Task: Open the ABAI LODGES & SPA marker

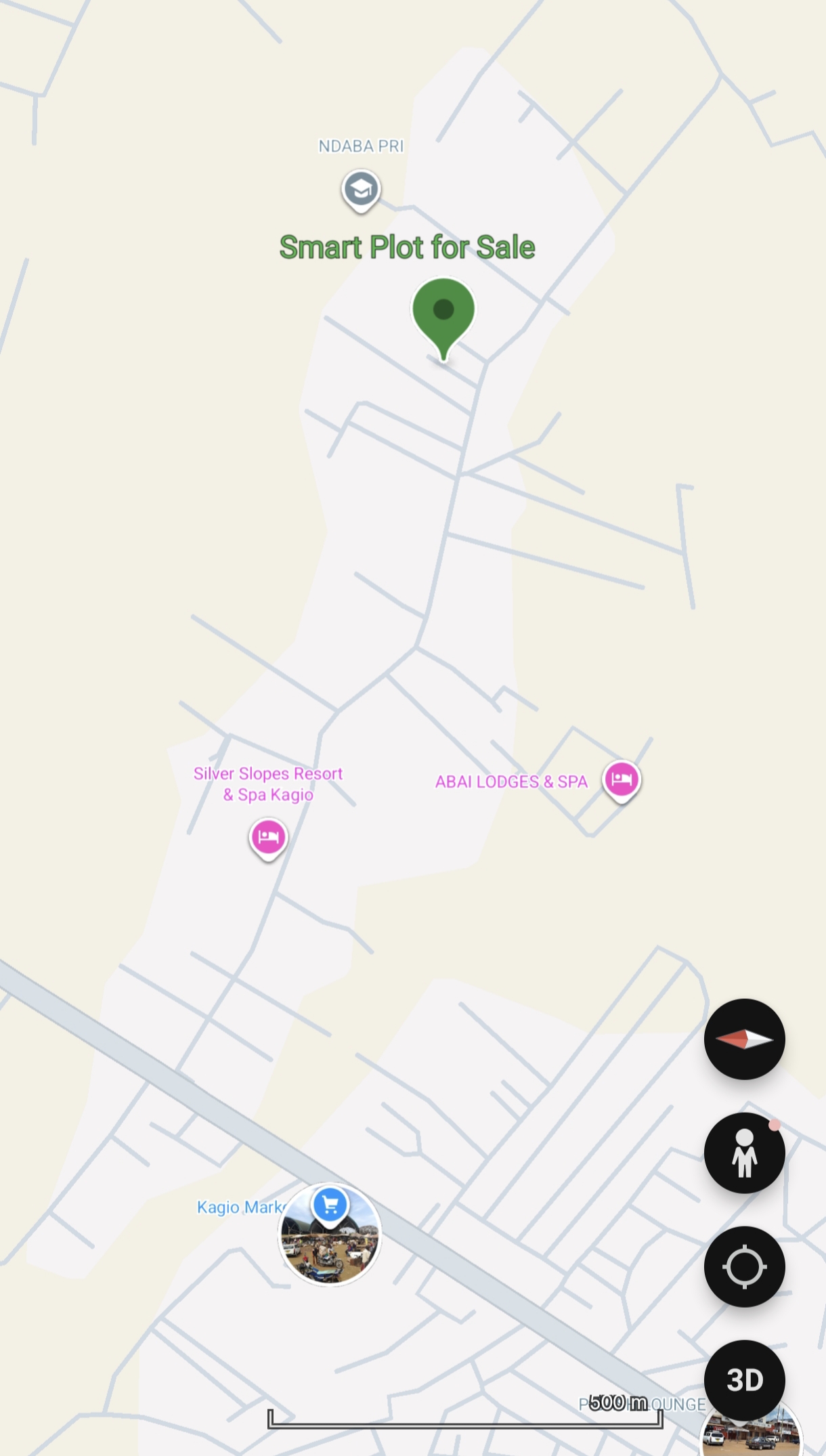Action: tap(622, 779)
